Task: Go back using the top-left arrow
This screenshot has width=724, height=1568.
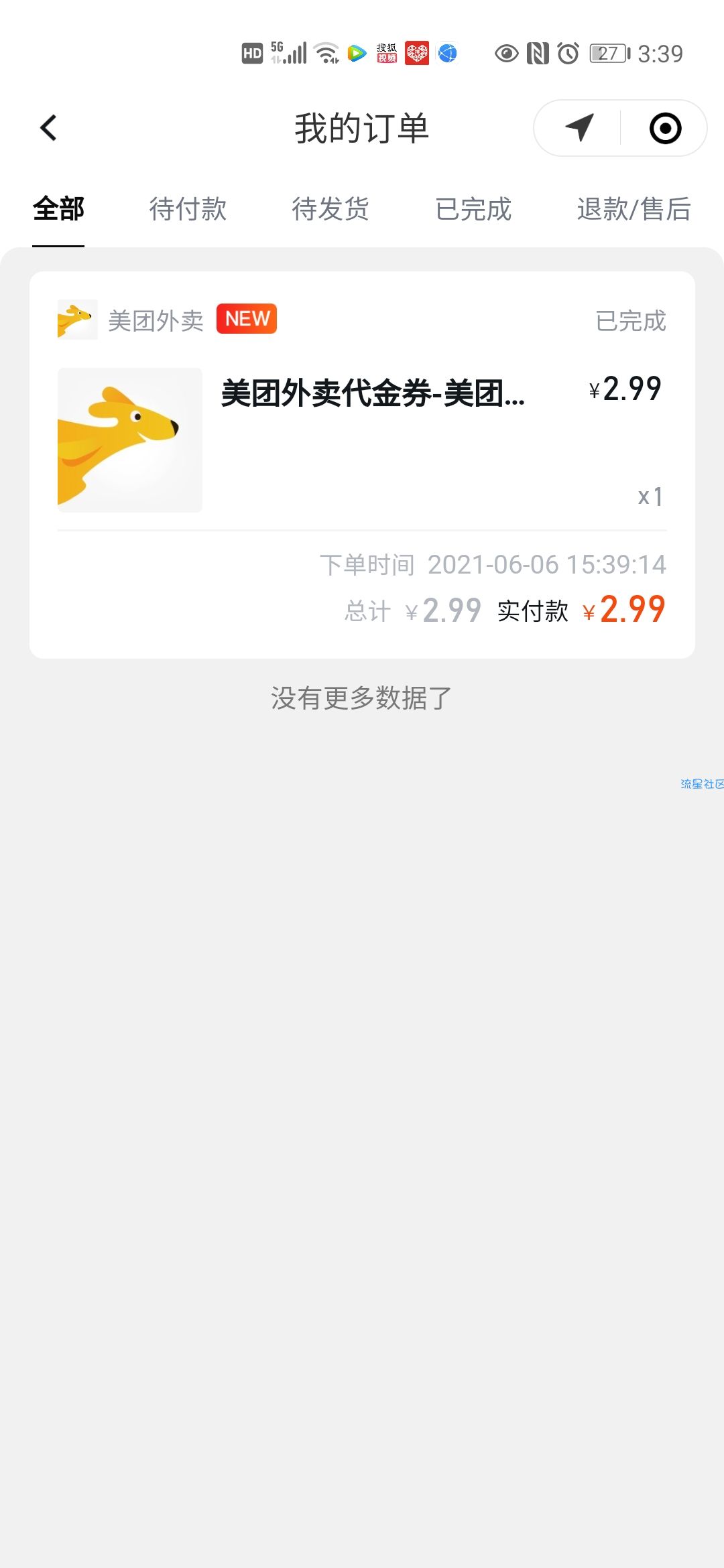Action: (x=48, y=128)
